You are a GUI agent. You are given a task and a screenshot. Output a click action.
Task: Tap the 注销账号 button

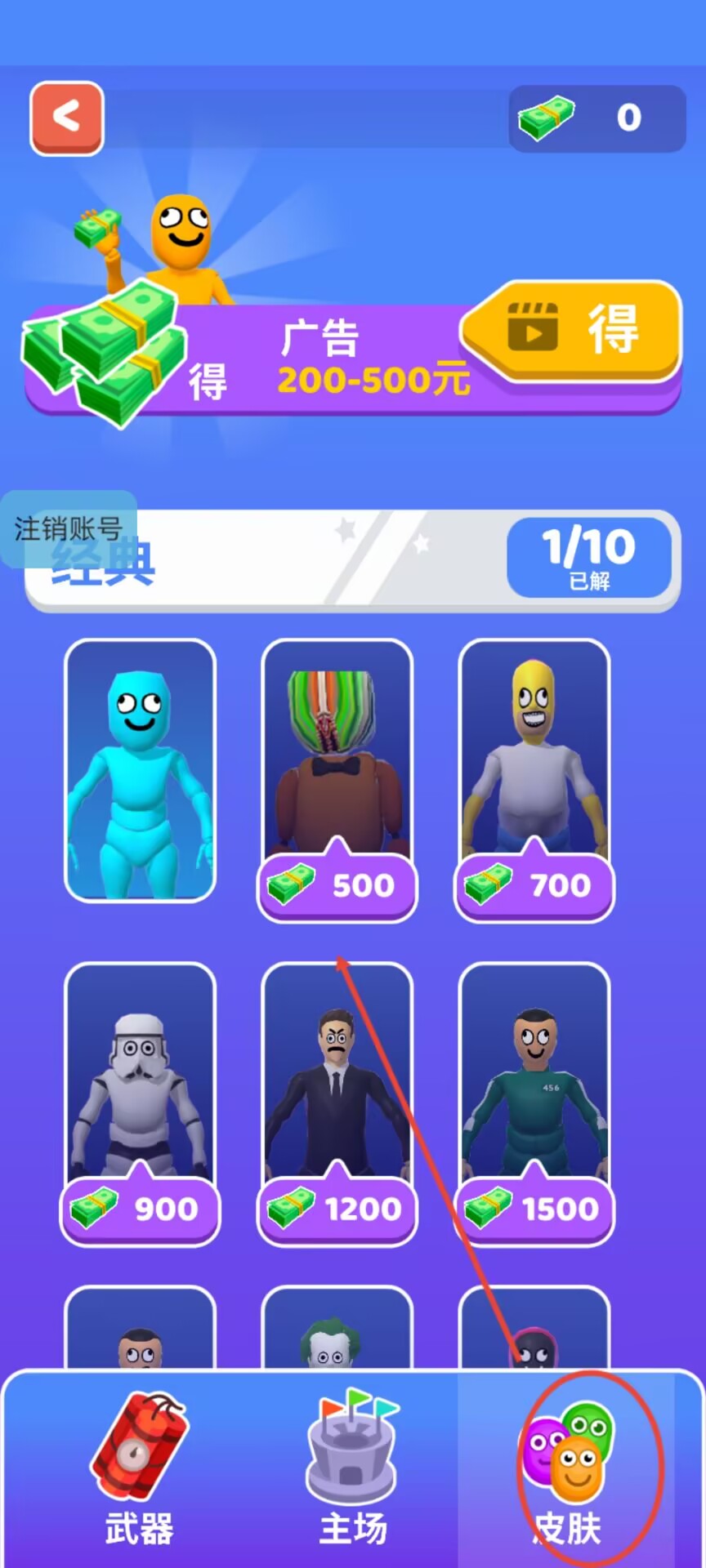coord(69,528)
